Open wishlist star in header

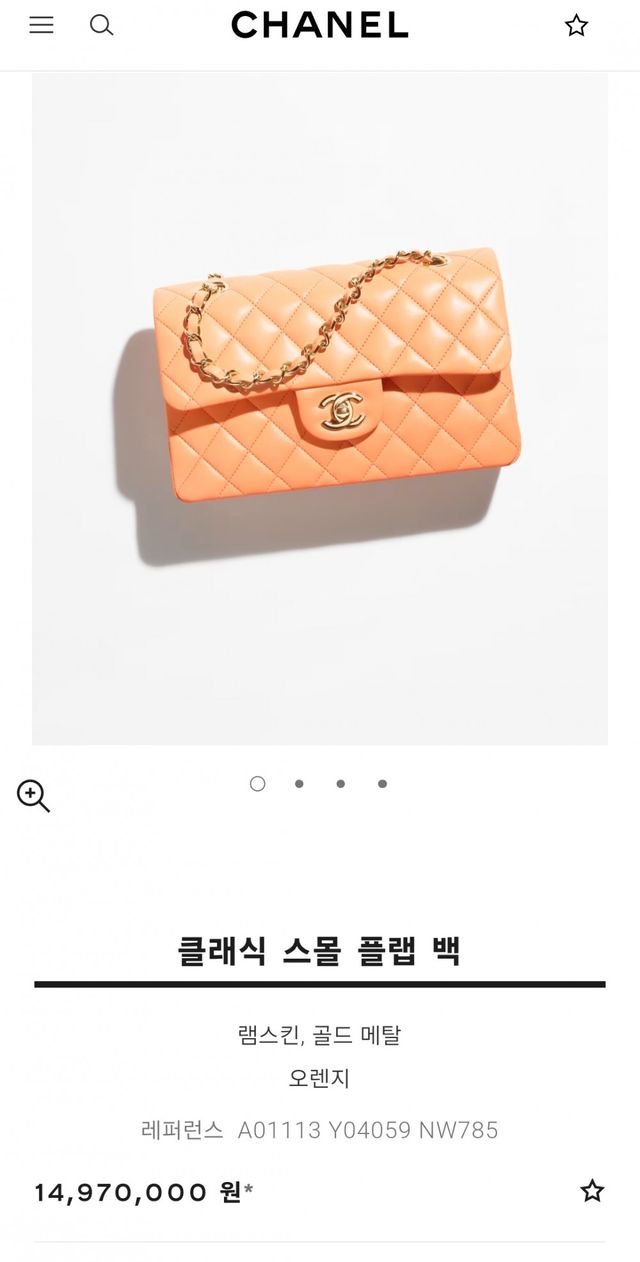[x=576, y=26]
